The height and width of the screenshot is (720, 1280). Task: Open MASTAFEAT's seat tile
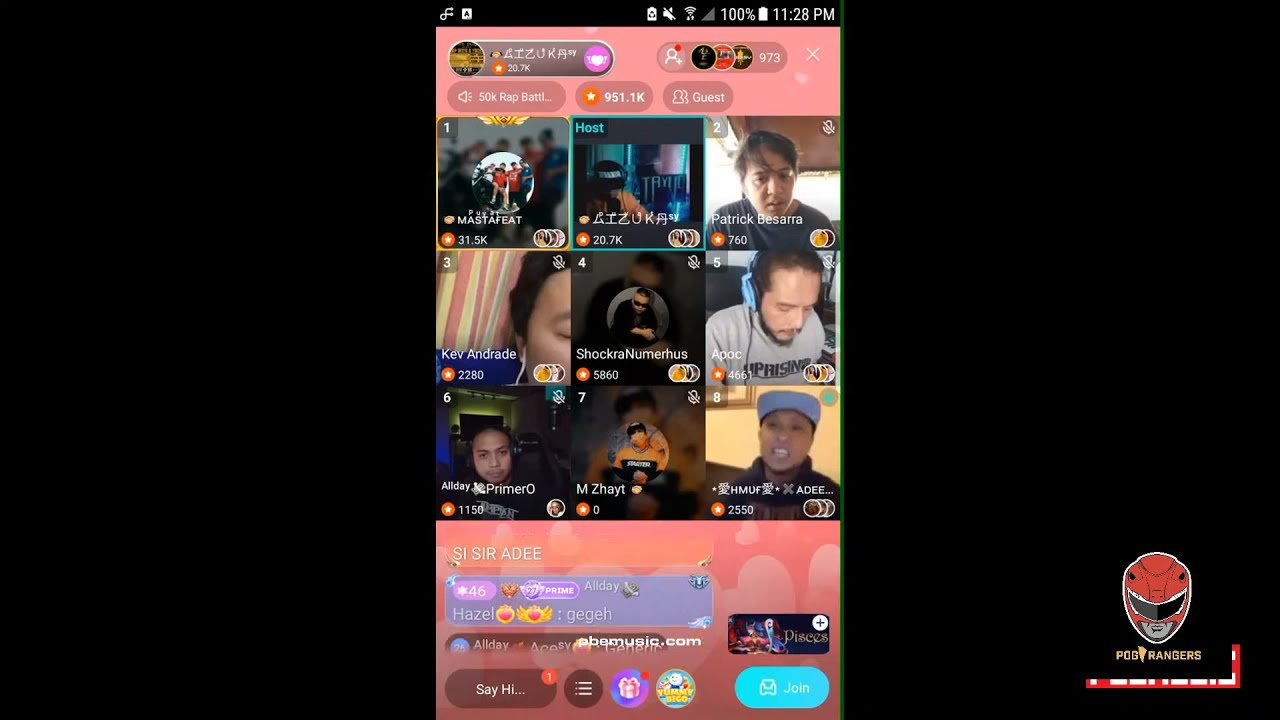click(x=503, y=182)
